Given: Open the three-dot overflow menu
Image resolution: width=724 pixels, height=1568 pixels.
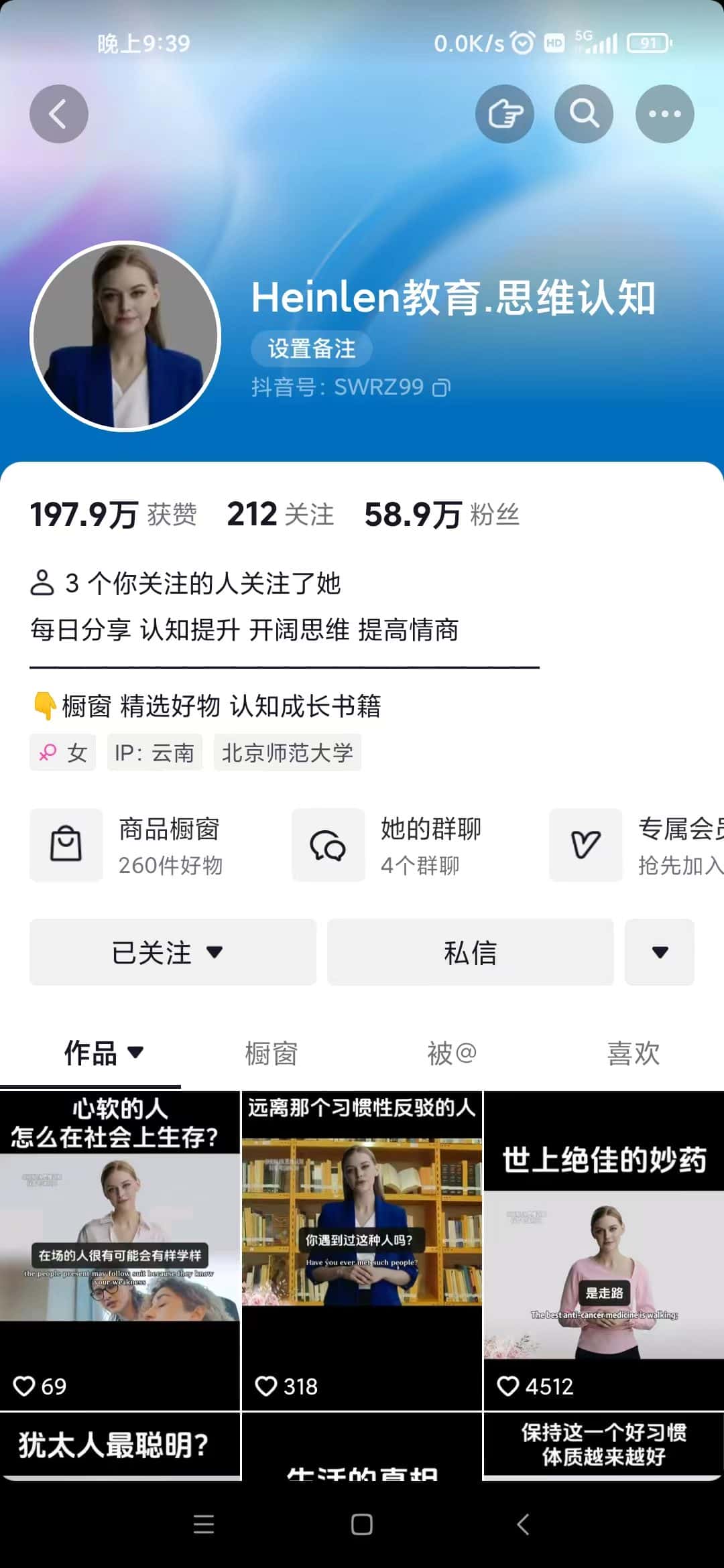Looking at the screenshot, I should [664, 114].
